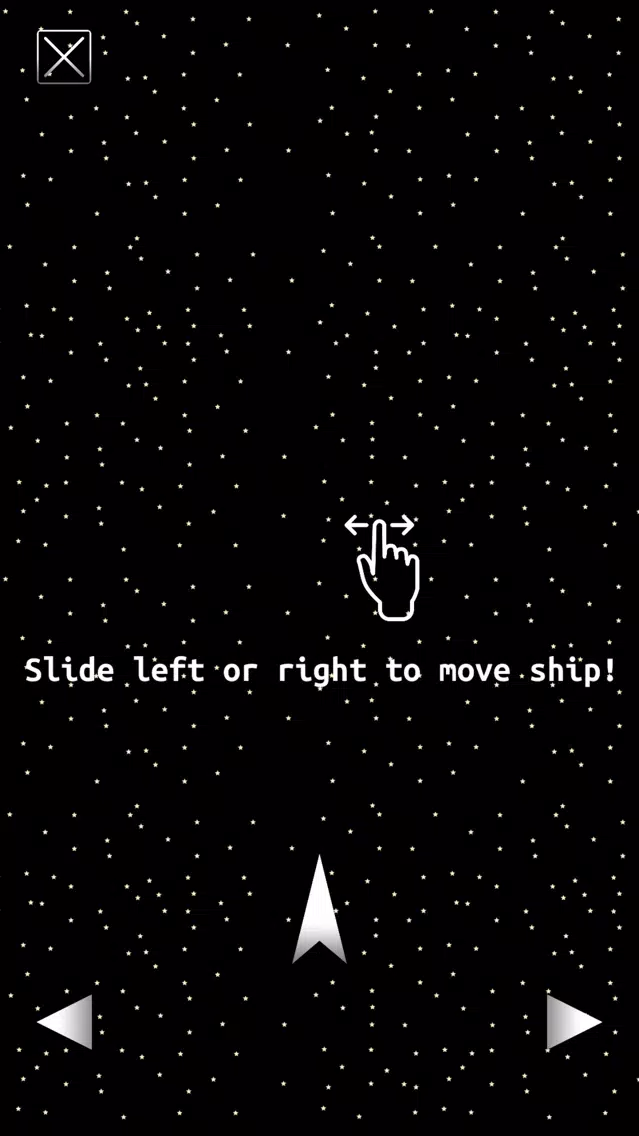Tap the right arrow to move ship right
639x1136 pixels.
tap(571, 1022)
